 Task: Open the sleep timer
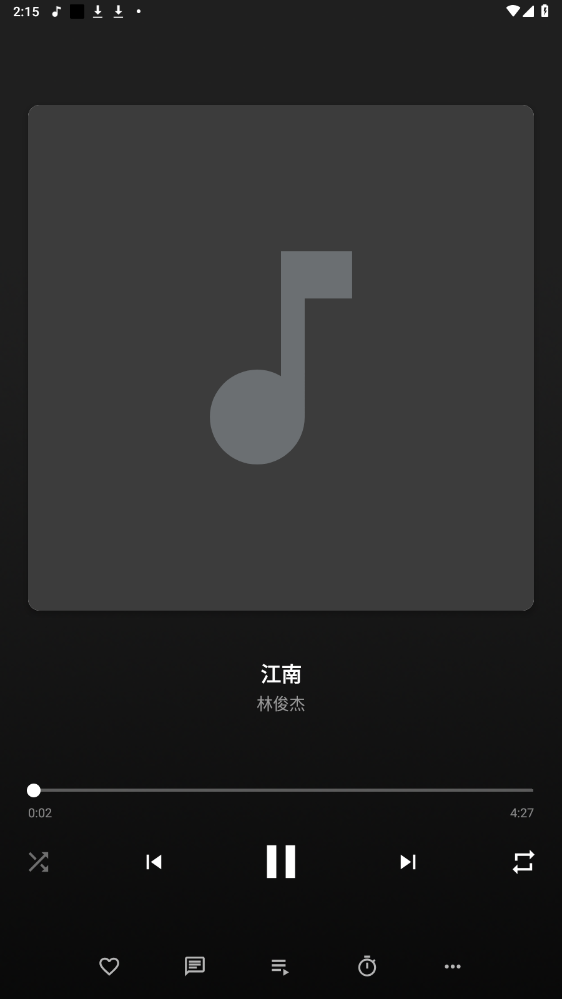click(x=367, y=966)
